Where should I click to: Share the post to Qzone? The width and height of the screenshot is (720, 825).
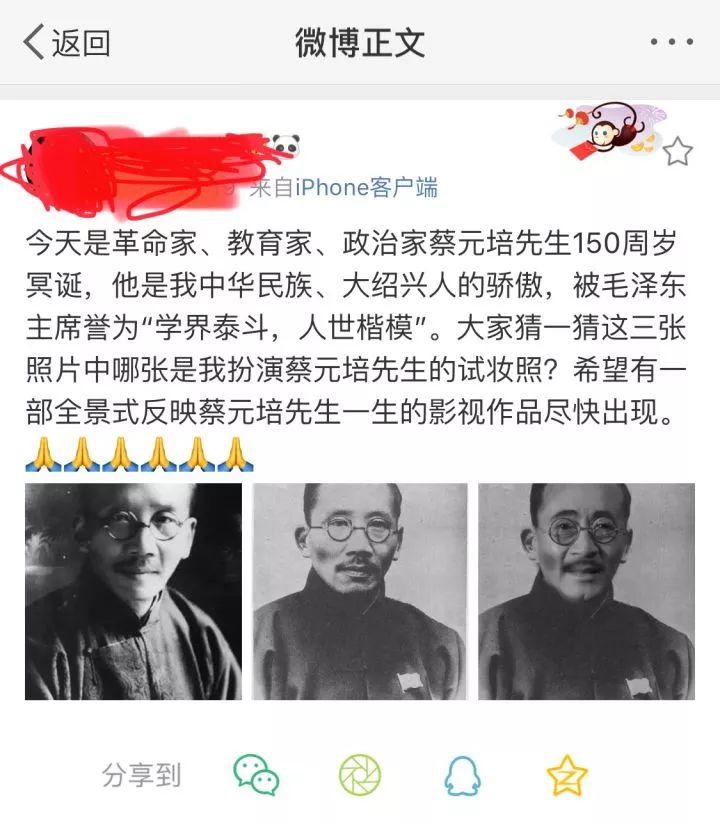567,775
